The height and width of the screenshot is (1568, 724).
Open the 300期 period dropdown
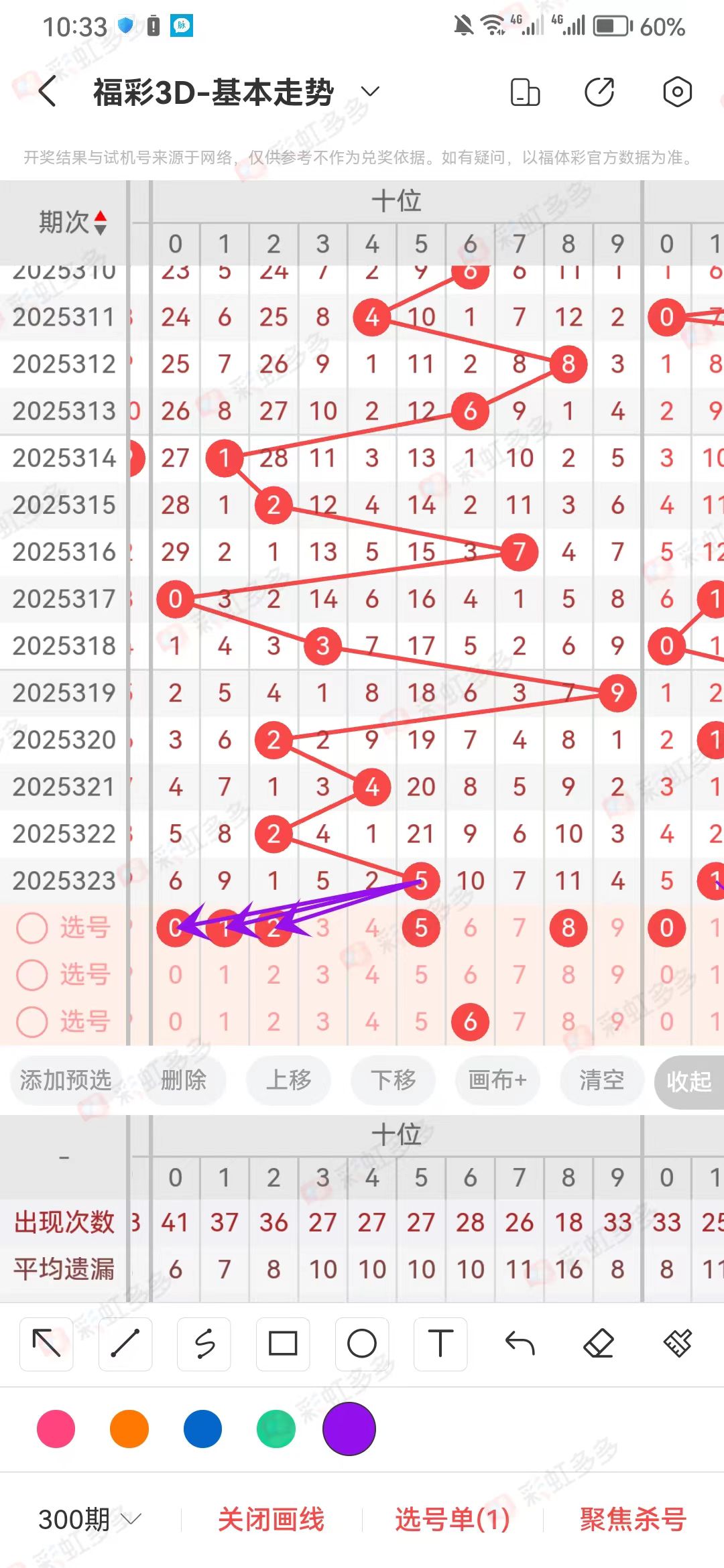click(x=89, y=1519)
